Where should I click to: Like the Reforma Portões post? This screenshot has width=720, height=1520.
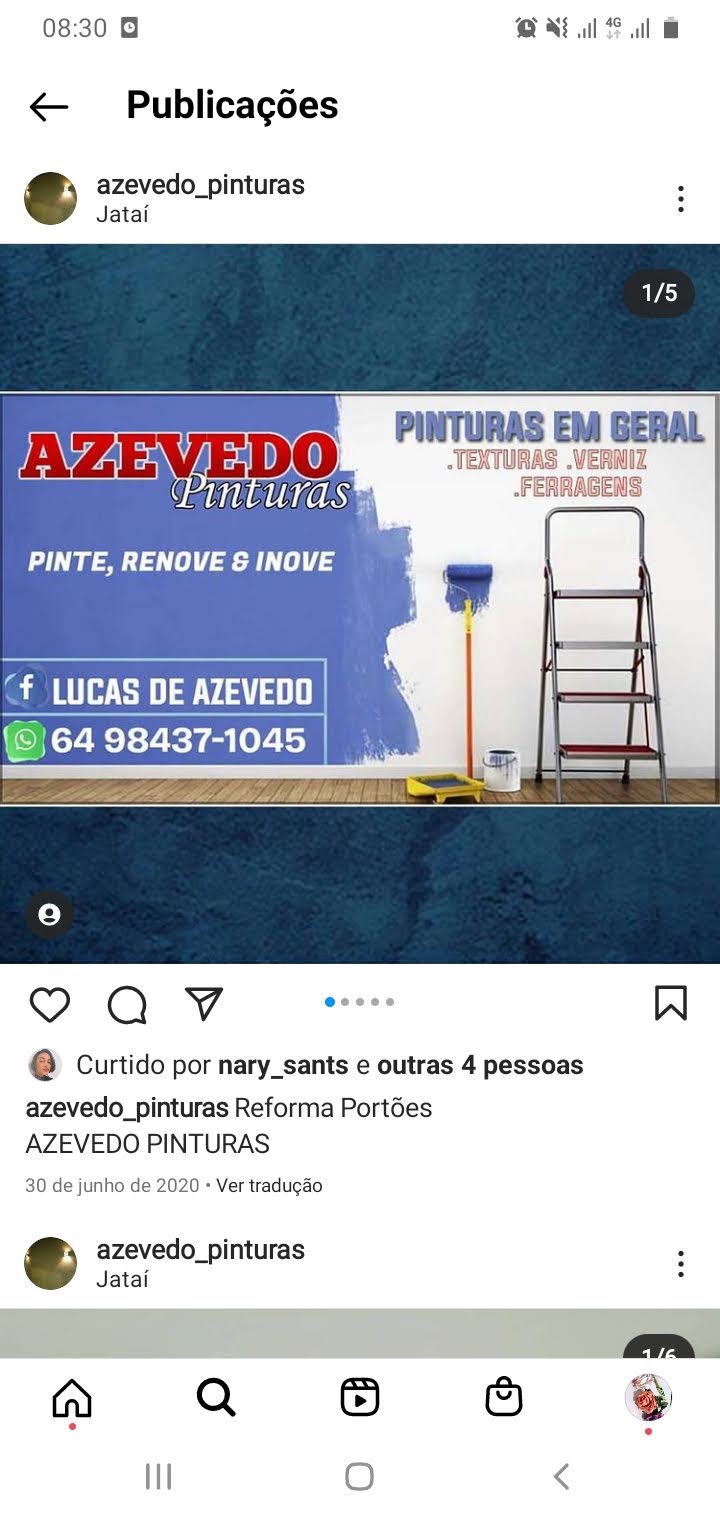pyautogui.click(x=49, y=1004)
